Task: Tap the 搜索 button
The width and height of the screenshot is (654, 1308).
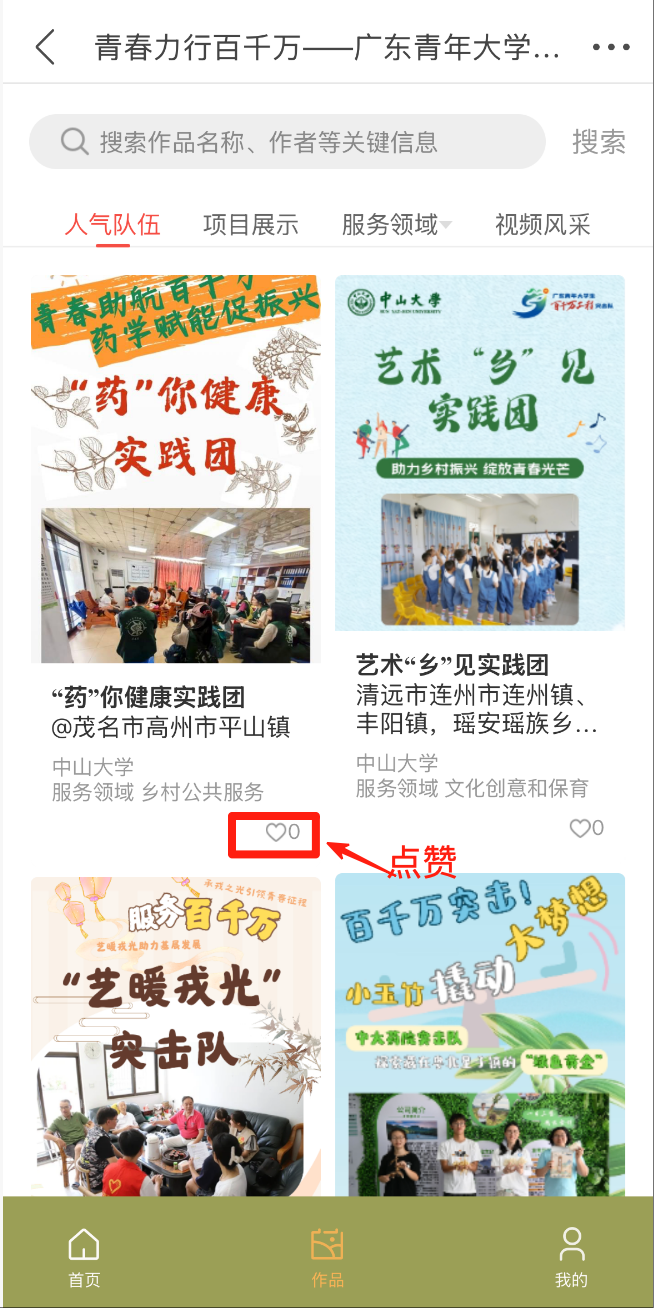Action: (598, 142)
